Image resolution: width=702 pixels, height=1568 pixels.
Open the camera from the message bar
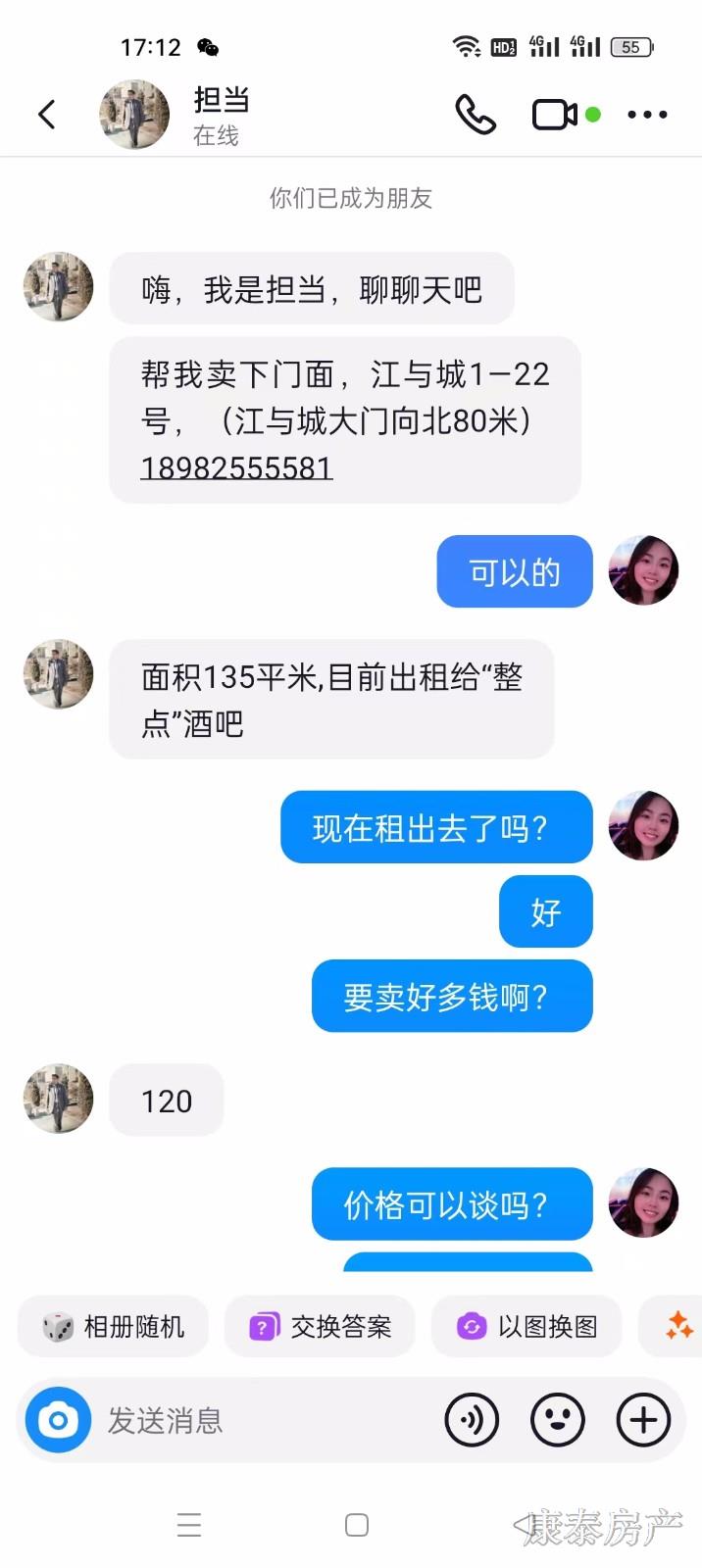coord(58,1420)
